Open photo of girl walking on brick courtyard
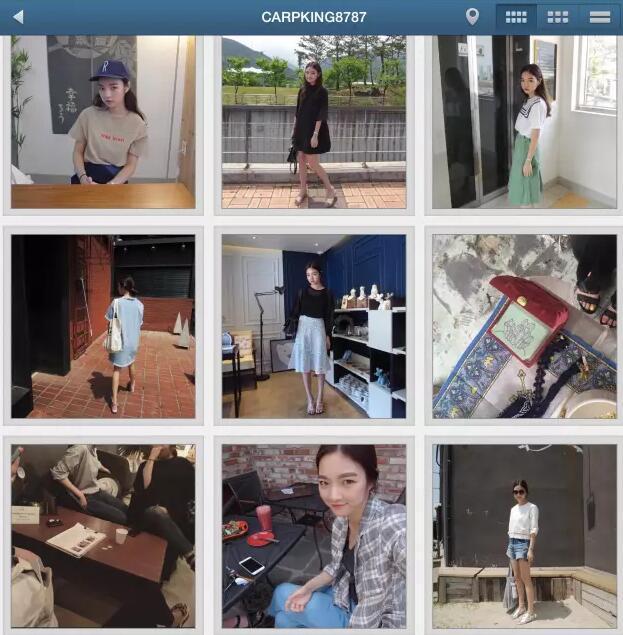This screenshot has width=623, height=635. point(103,326)
